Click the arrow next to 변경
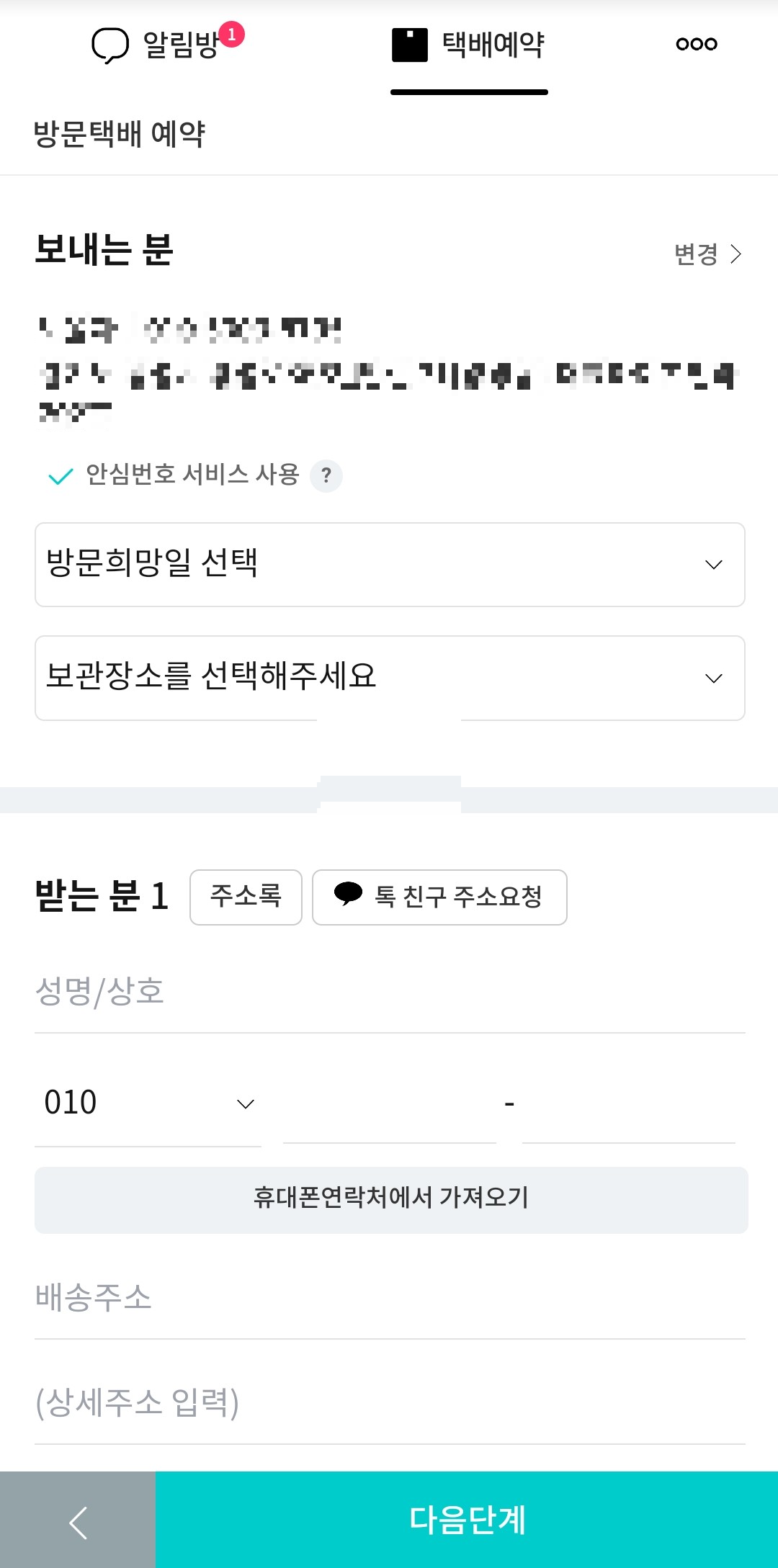This screenshot has height=1568, width=778. click(736, 254)
